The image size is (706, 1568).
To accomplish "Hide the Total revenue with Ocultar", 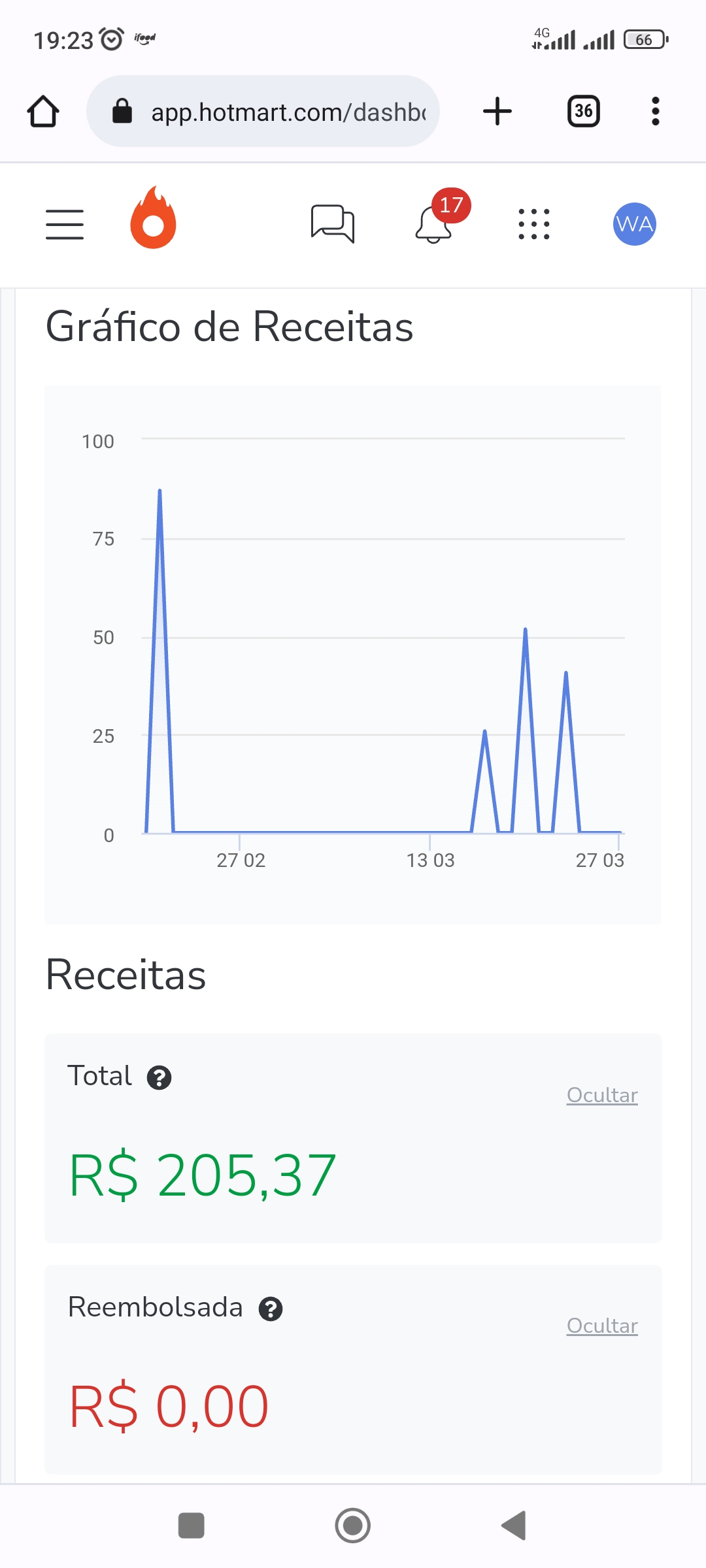I will [x=602, y=1095].
